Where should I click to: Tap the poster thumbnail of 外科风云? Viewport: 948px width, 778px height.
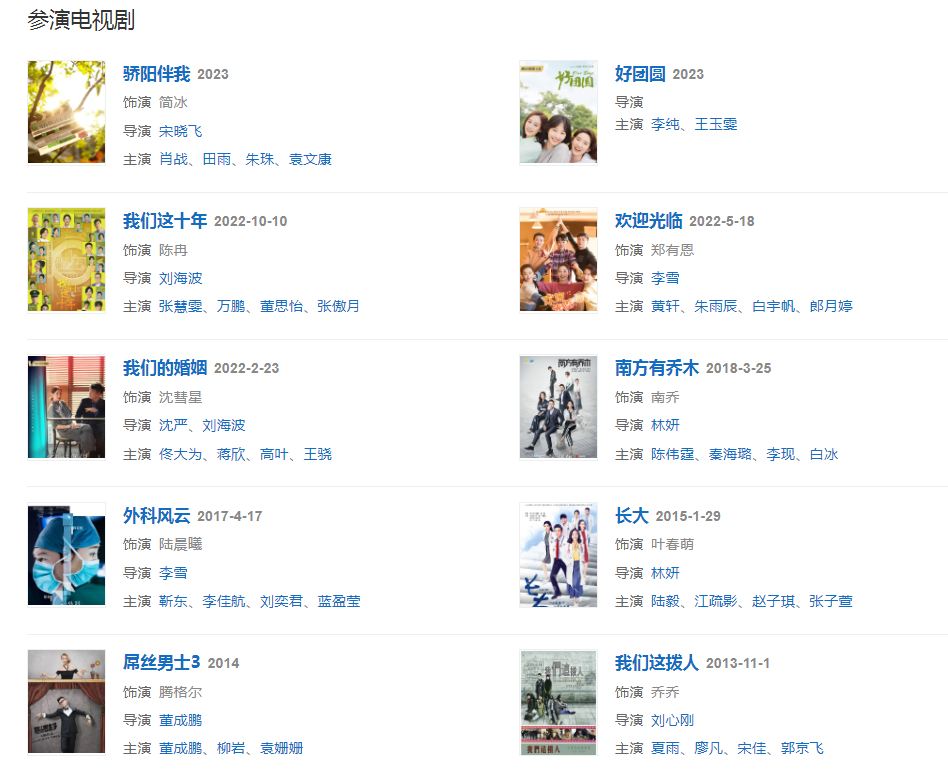point(66,554)
